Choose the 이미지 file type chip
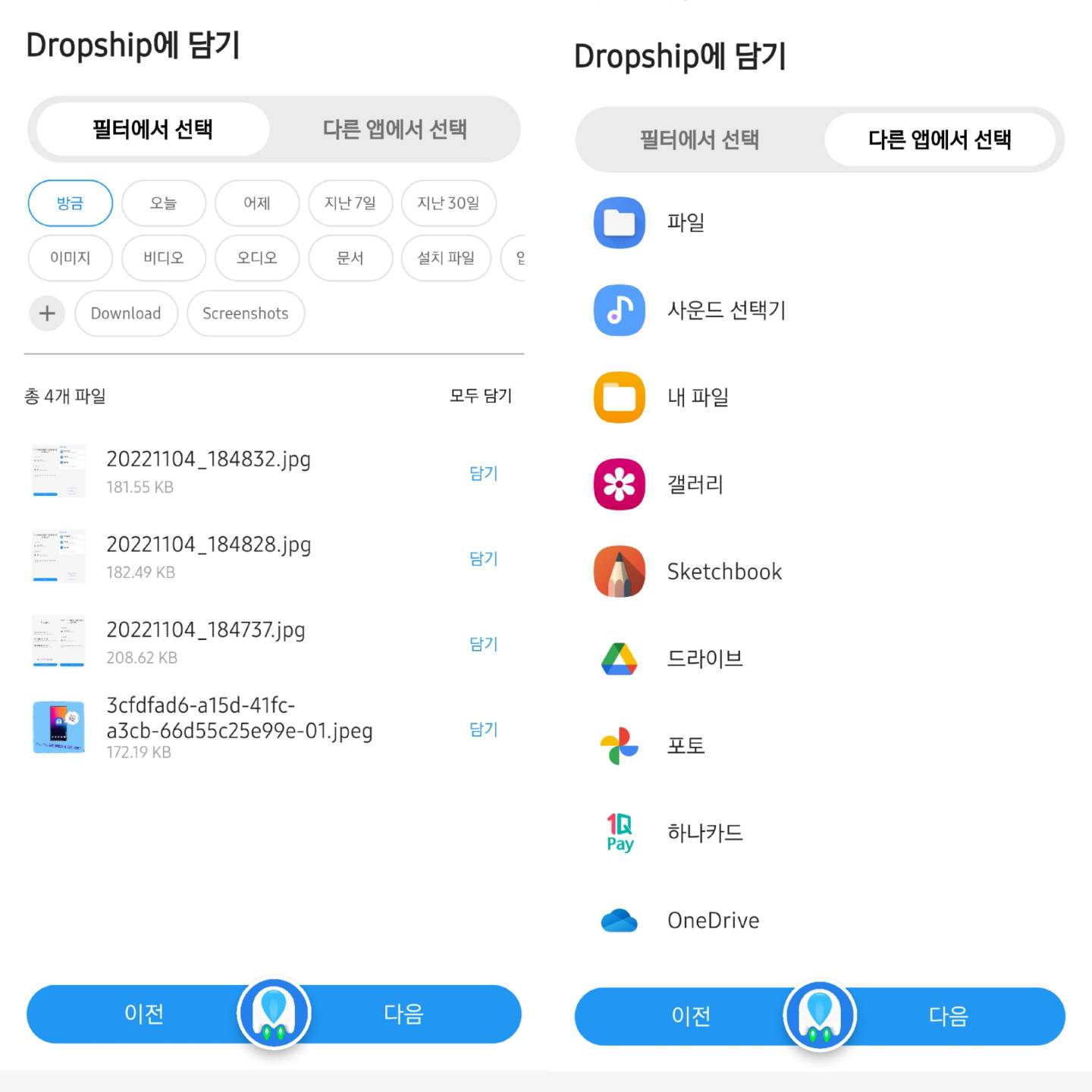 click(x=70, y=258)
